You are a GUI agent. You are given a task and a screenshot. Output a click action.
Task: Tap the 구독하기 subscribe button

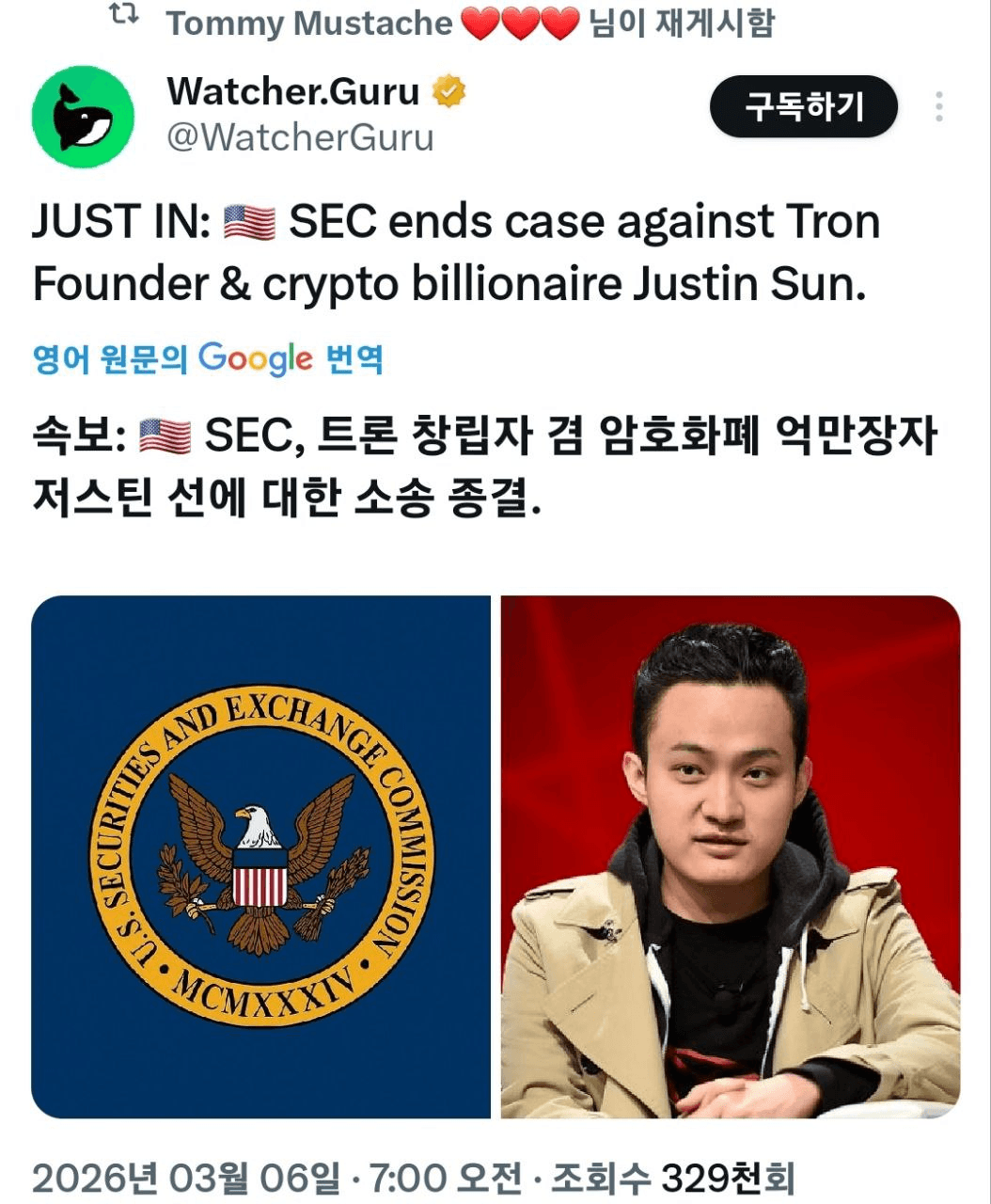click(x=803, y=106)
